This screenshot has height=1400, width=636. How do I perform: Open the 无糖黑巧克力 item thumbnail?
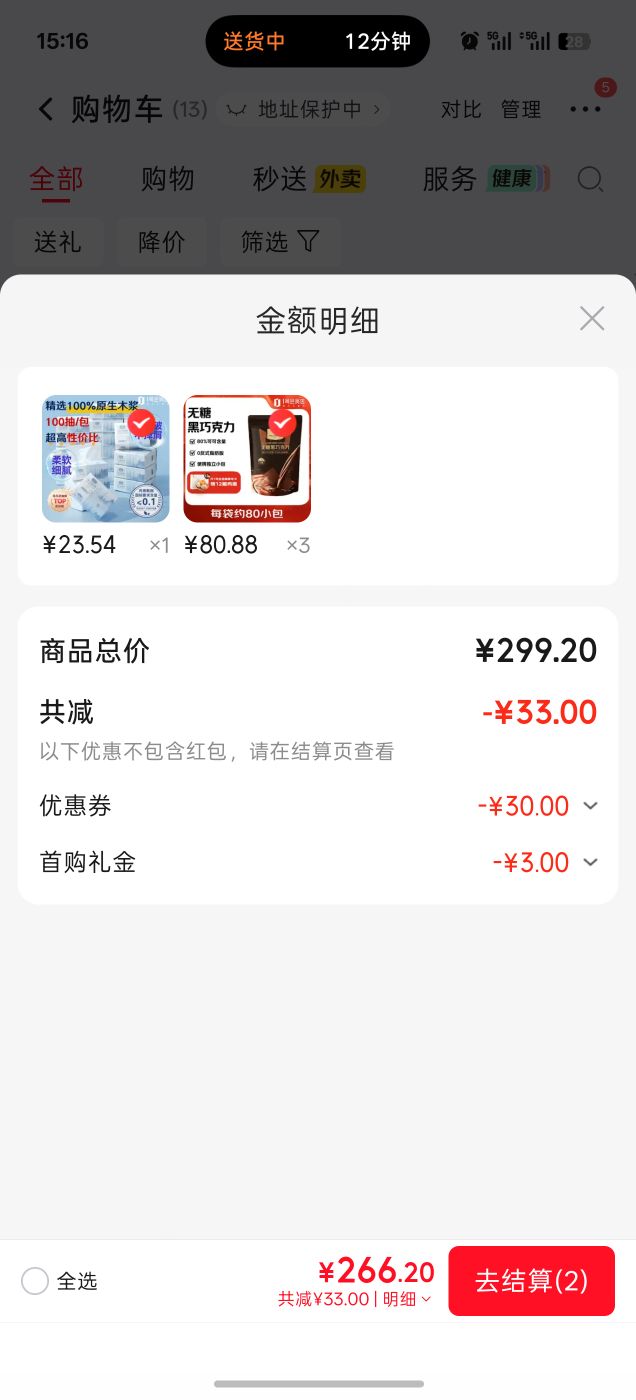coord(247,459)
